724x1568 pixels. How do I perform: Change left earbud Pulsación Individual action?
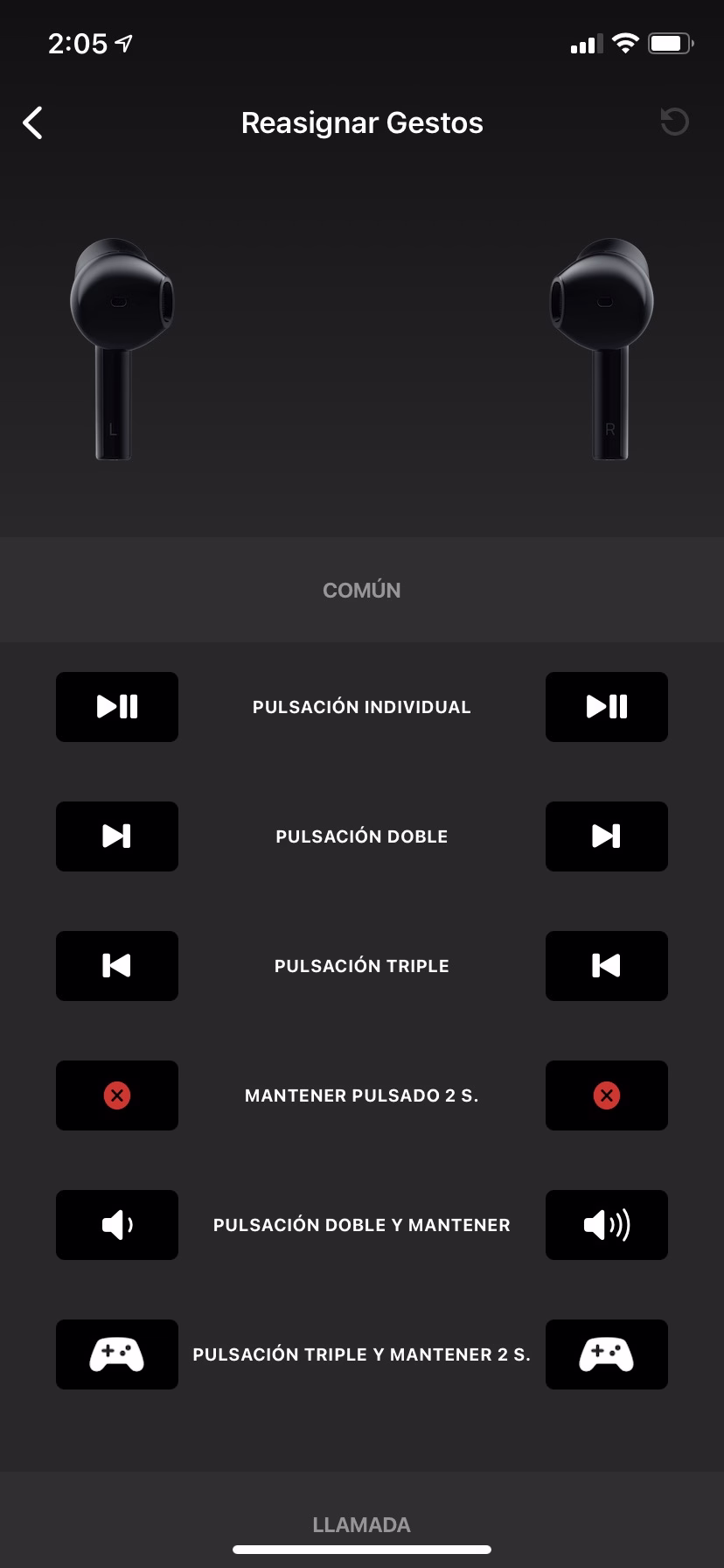117,707
